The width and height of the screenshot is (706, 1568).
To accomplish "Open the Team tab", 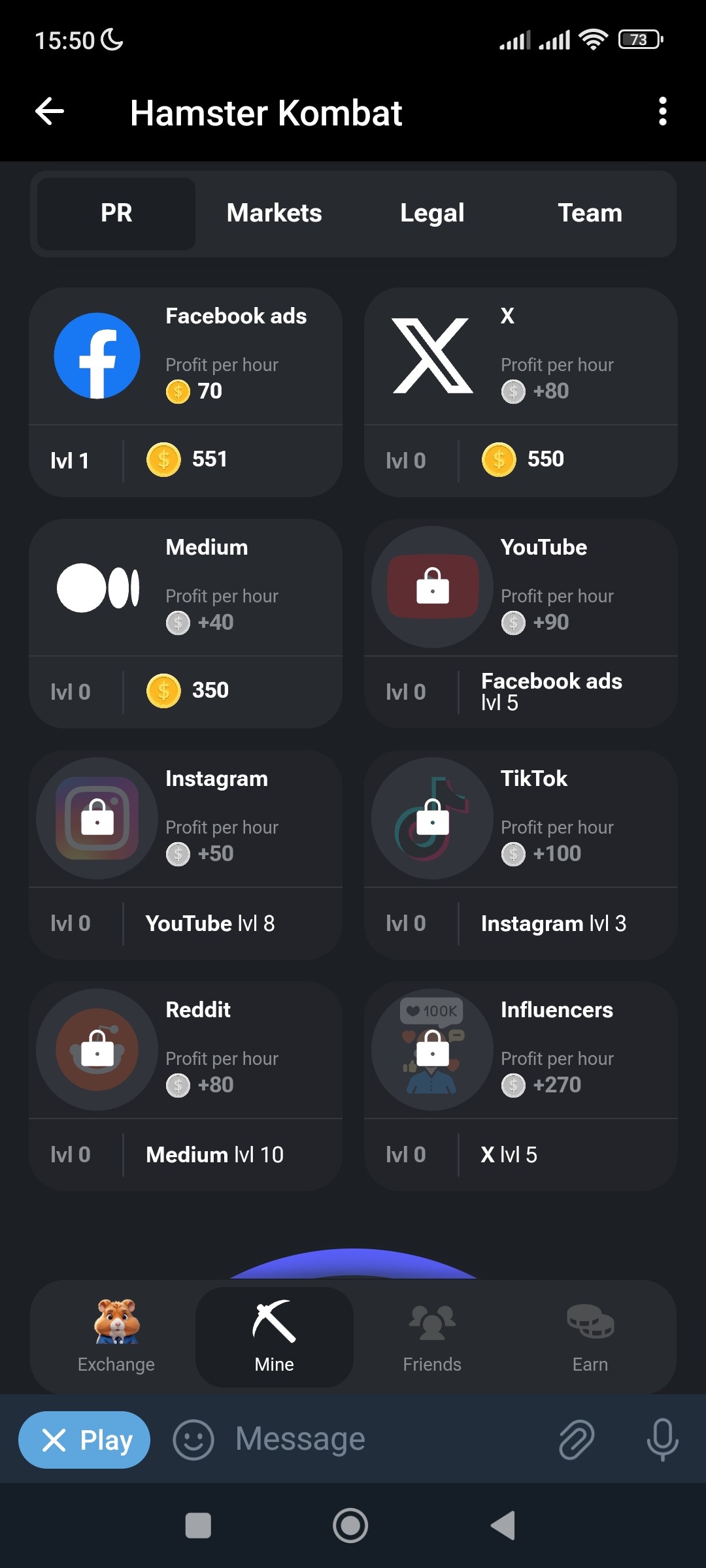I will [x=590, y=214].
